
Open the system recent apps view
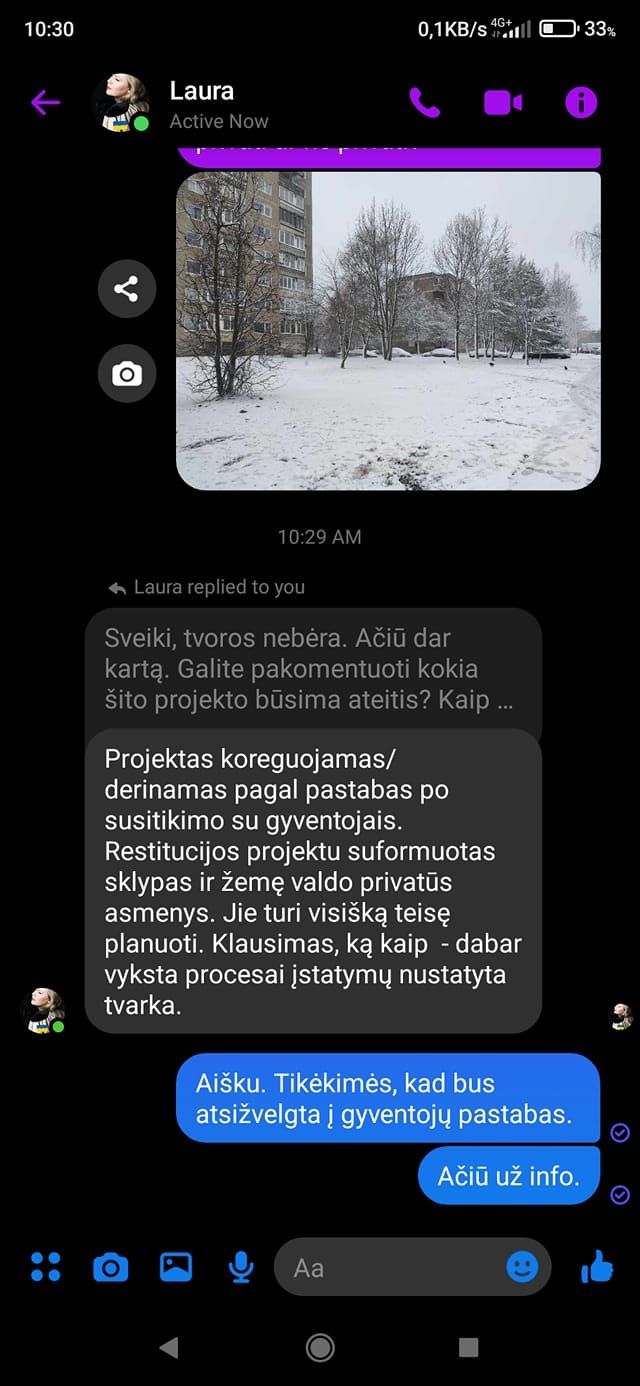(468, 1348)
